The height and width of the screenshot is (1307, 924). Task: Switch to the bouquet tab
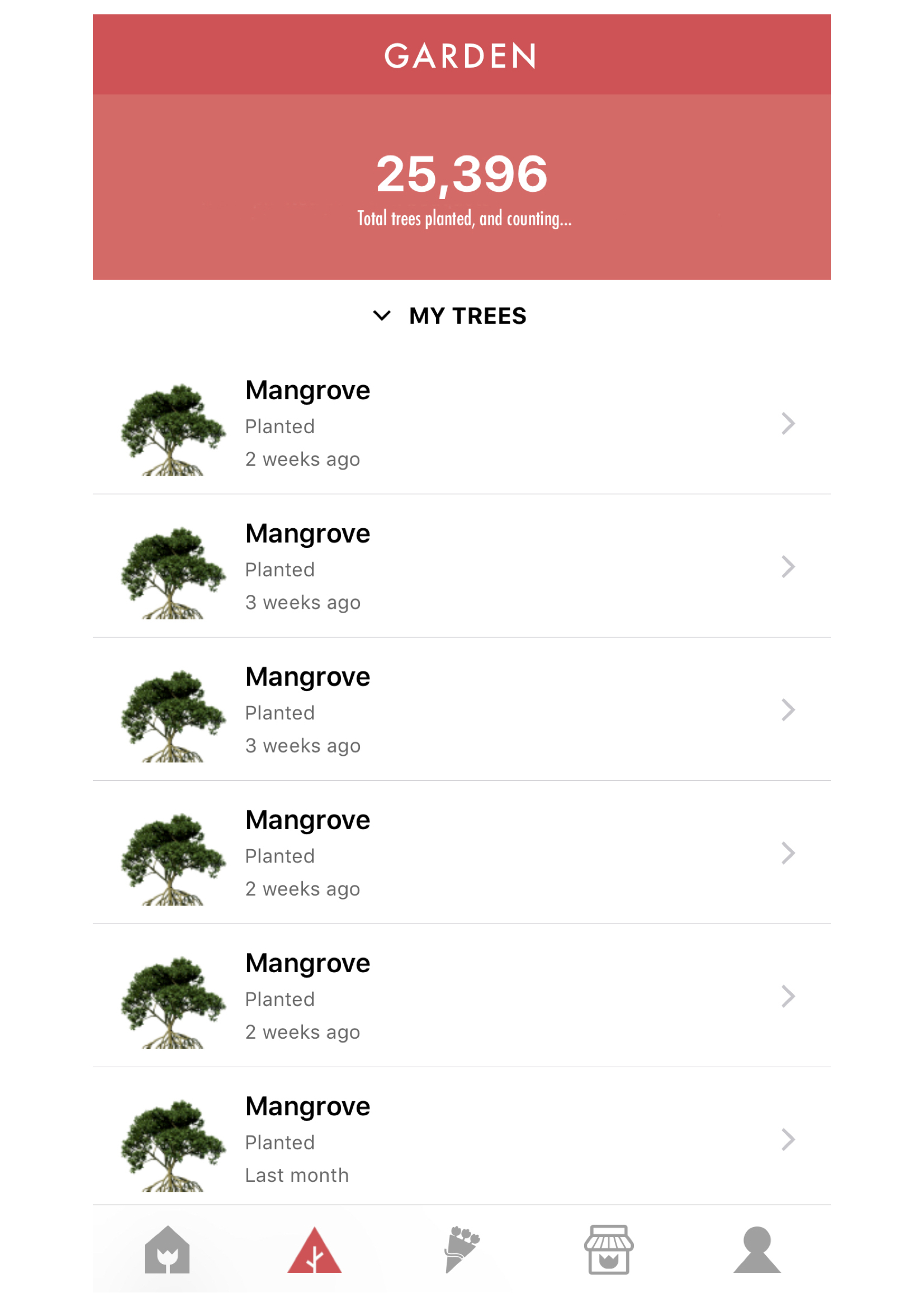click(462, 1250)
